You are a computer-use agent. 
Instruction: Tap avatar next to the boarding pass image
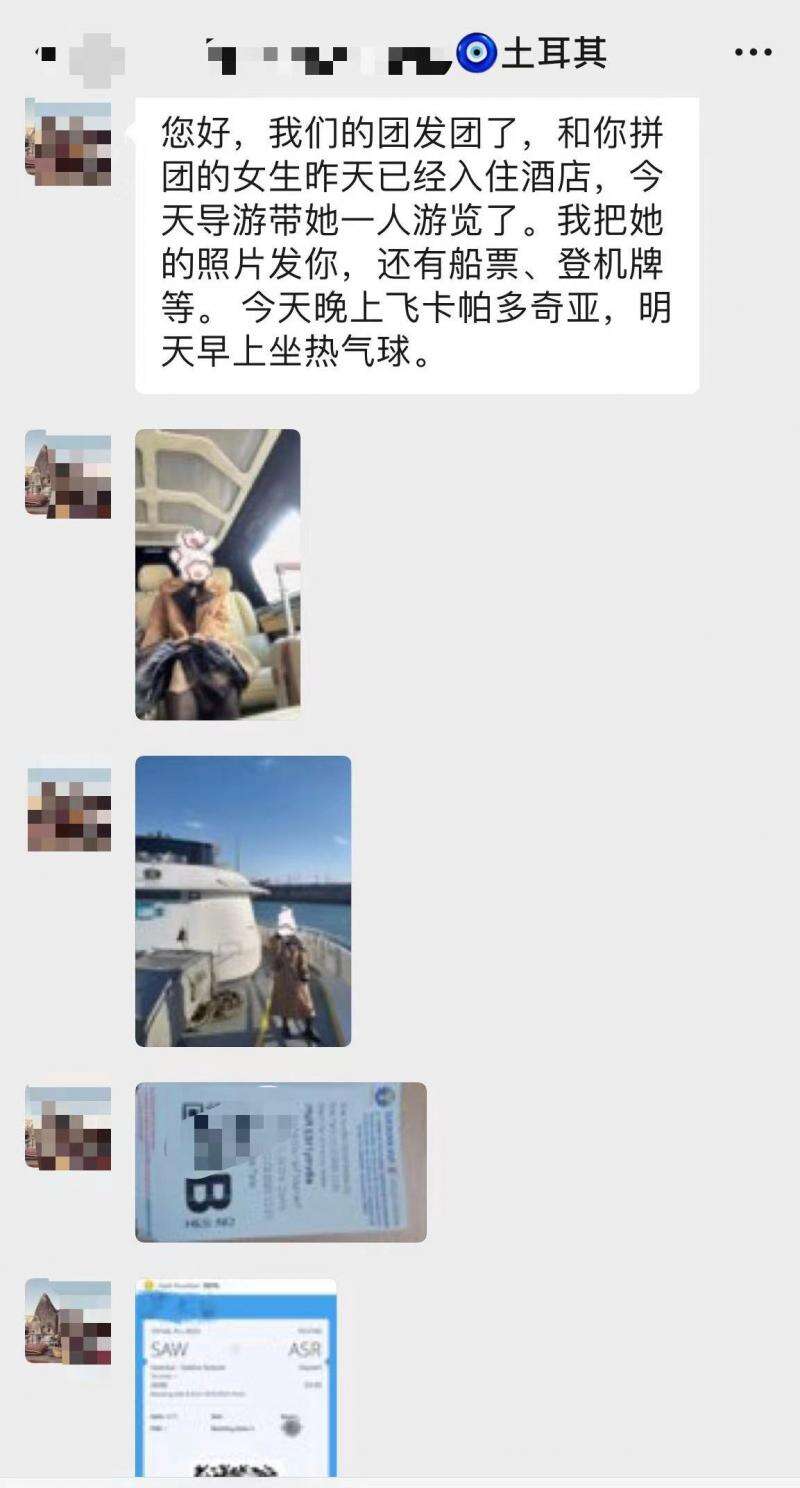(68, 1321)
